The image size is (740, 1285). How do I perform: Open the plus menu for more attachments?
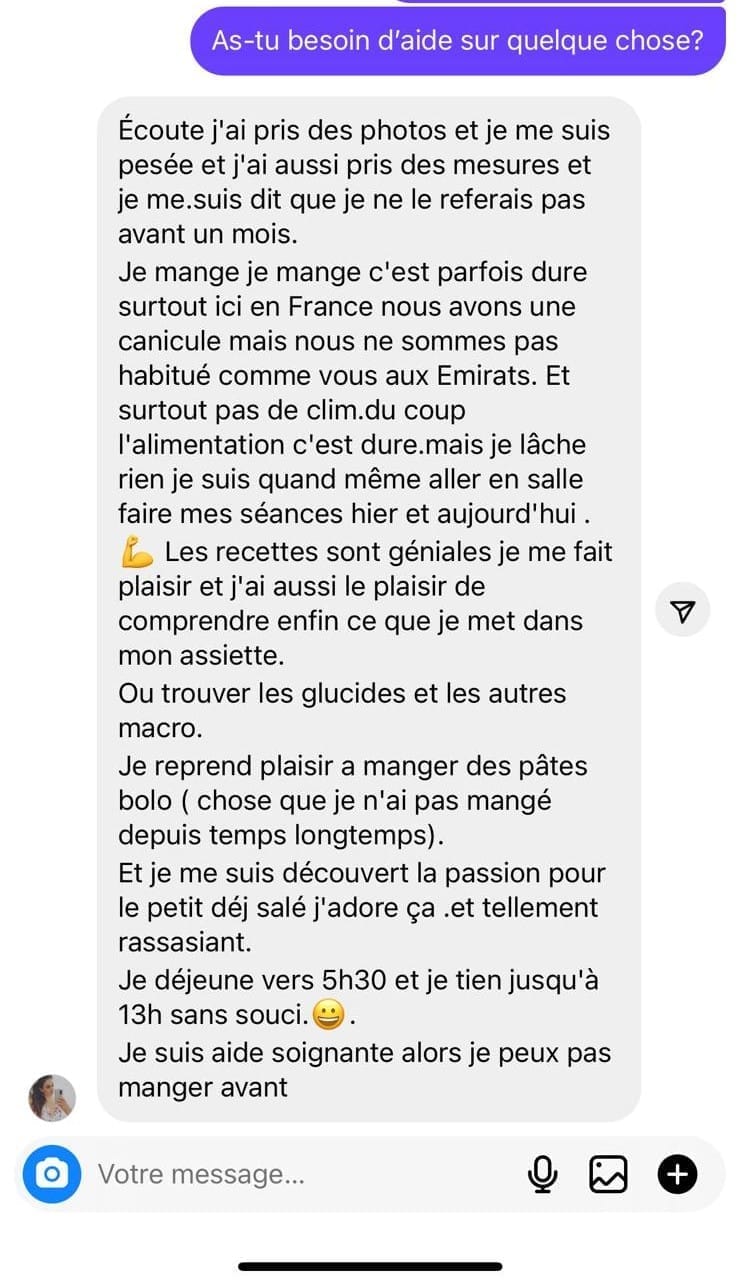[x=677, y=1174]
